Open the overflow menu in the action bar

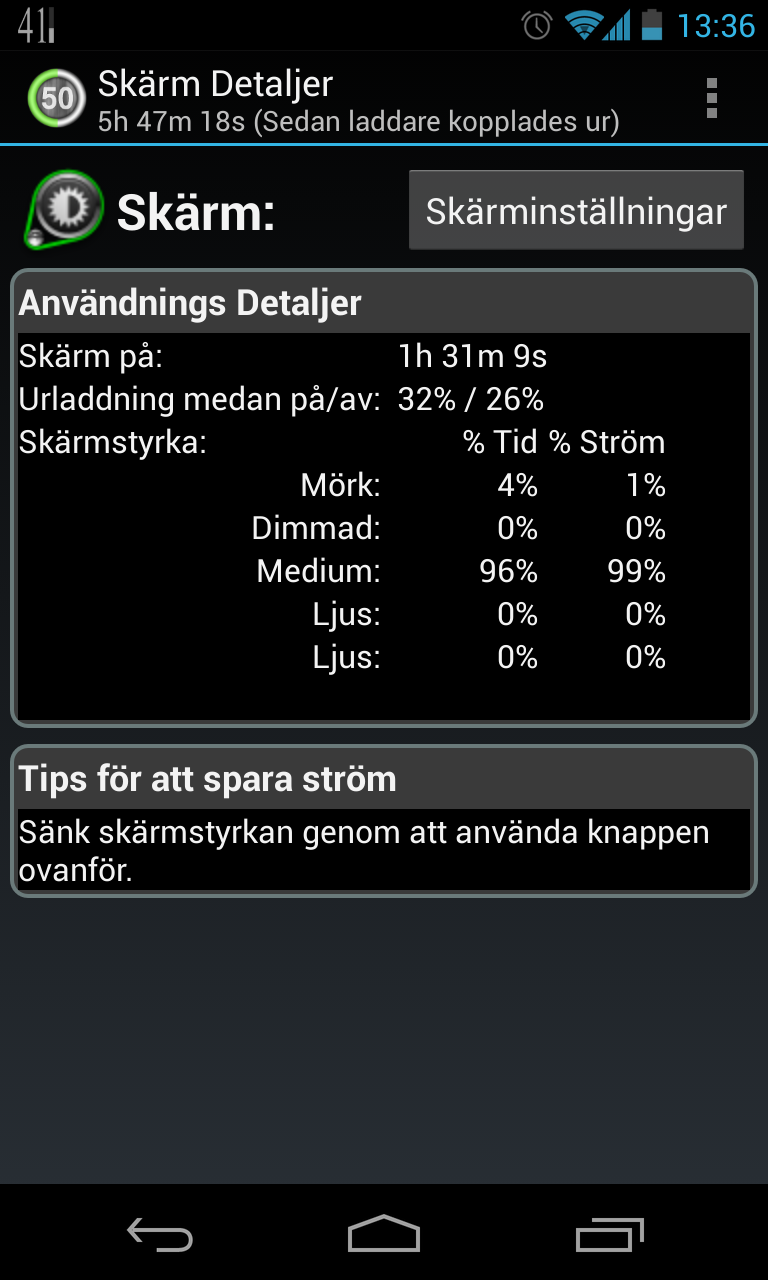pos(712,98)
